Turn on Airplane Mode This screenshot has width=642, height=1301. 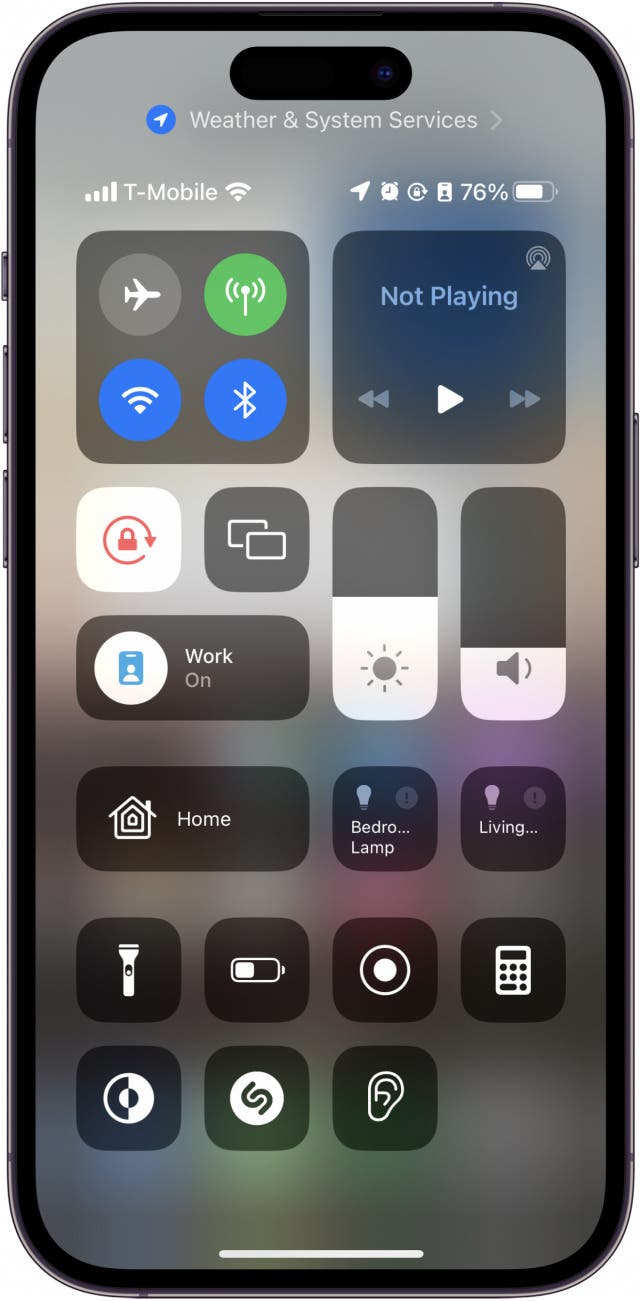pyautogui.click(x=140, y=295)
